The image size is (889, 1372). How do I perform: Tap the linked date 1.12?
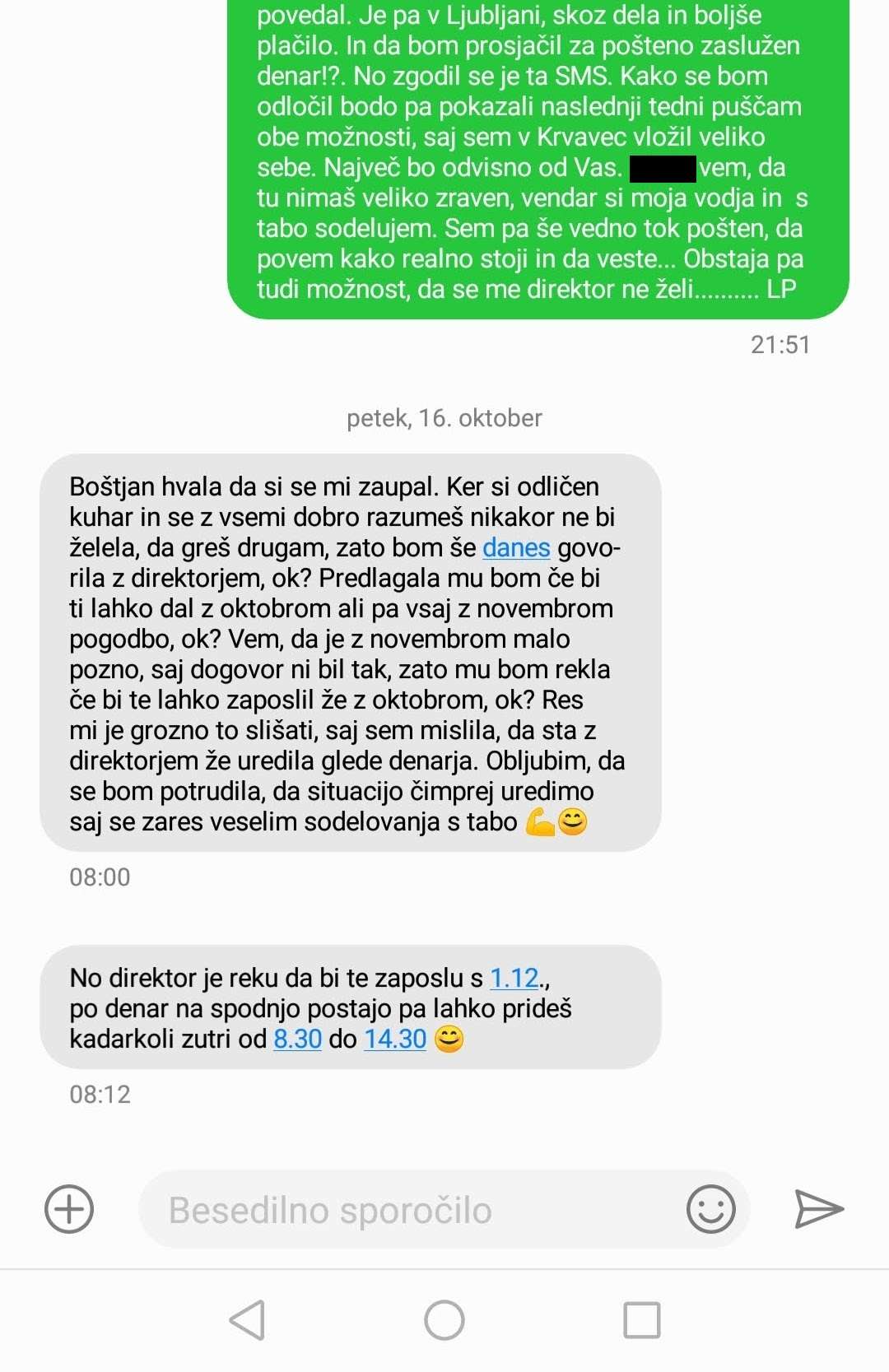click(514, 978)
